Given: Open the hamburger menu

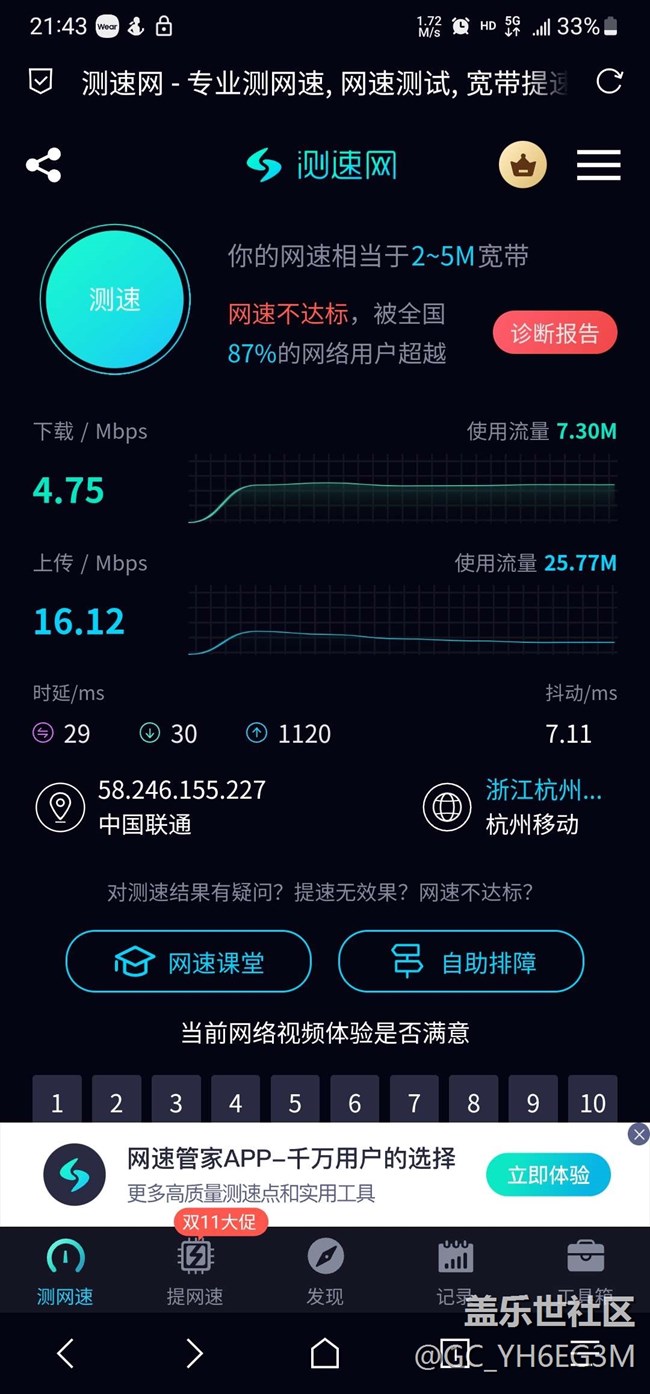Looking at the screenshot, I should pos(598,165).
